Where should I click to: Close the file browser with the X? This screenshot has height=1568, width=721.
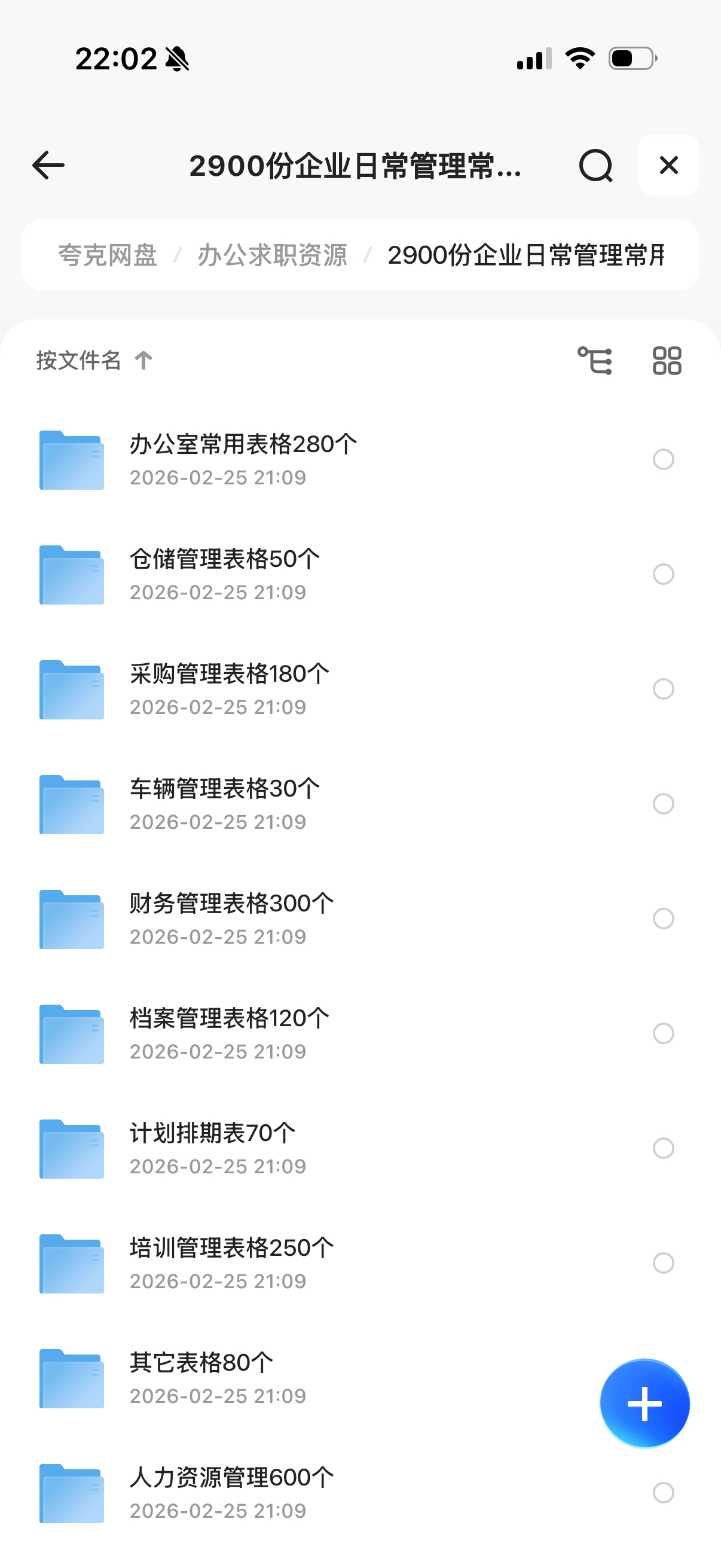tap(668, 166)
